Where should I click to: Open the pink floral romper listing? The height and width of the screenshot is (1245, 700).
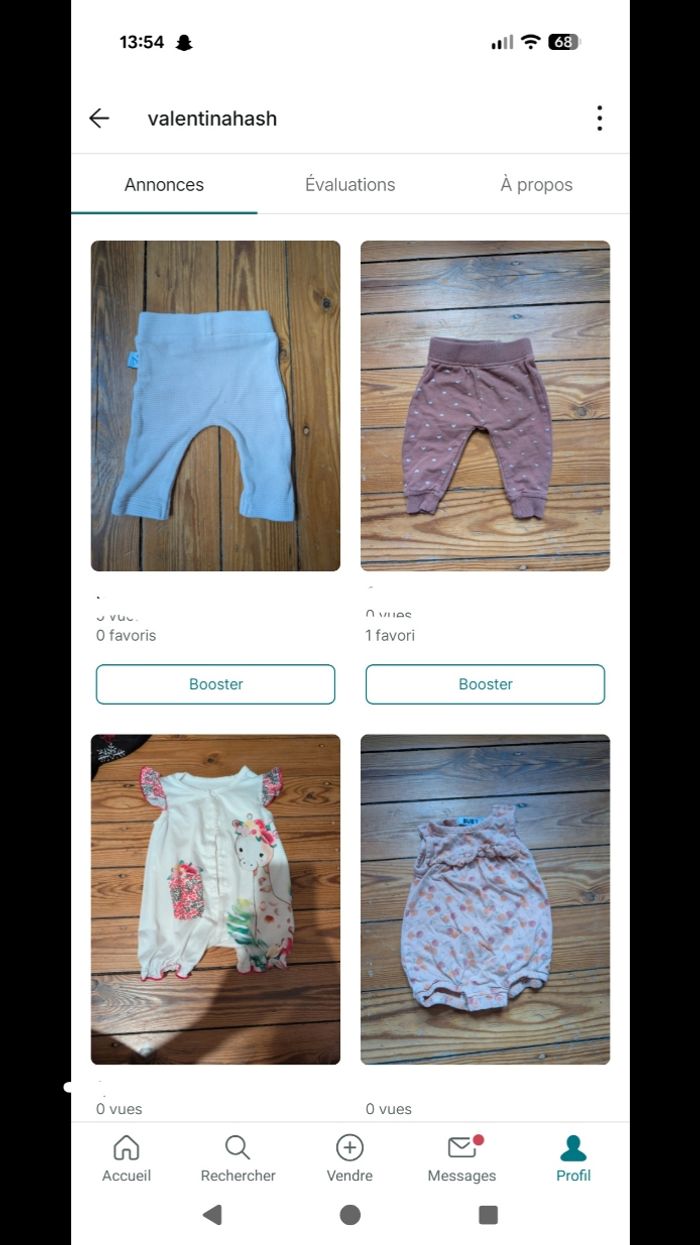click(485, 899)
